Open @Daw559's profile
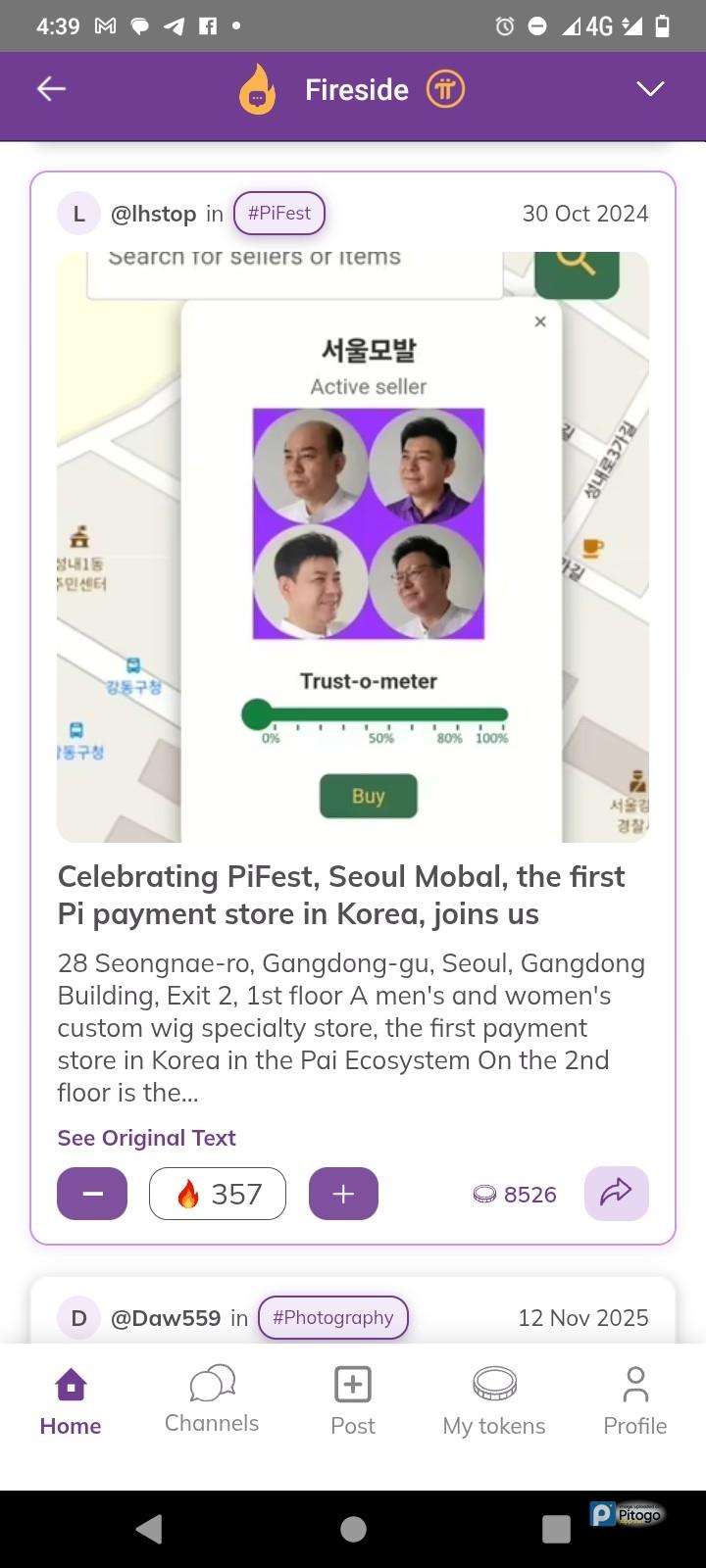Screen dimensions: 706x1568 166,1318
